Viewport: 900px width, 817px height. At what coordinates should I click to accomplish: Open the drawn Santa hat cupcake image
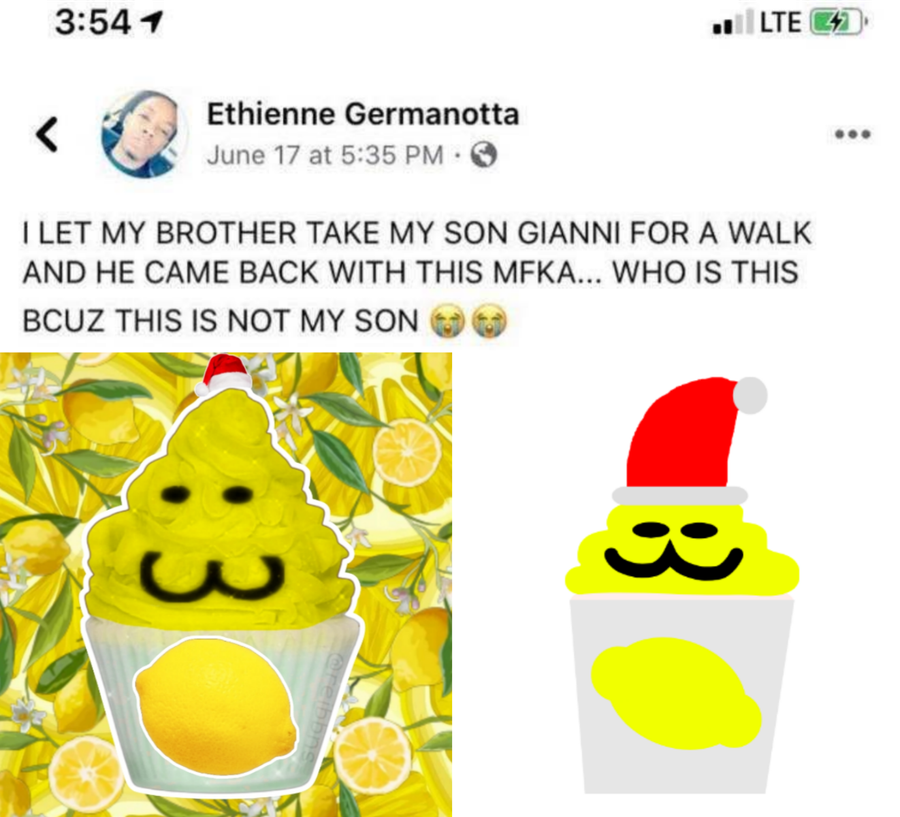coord(681,584)
